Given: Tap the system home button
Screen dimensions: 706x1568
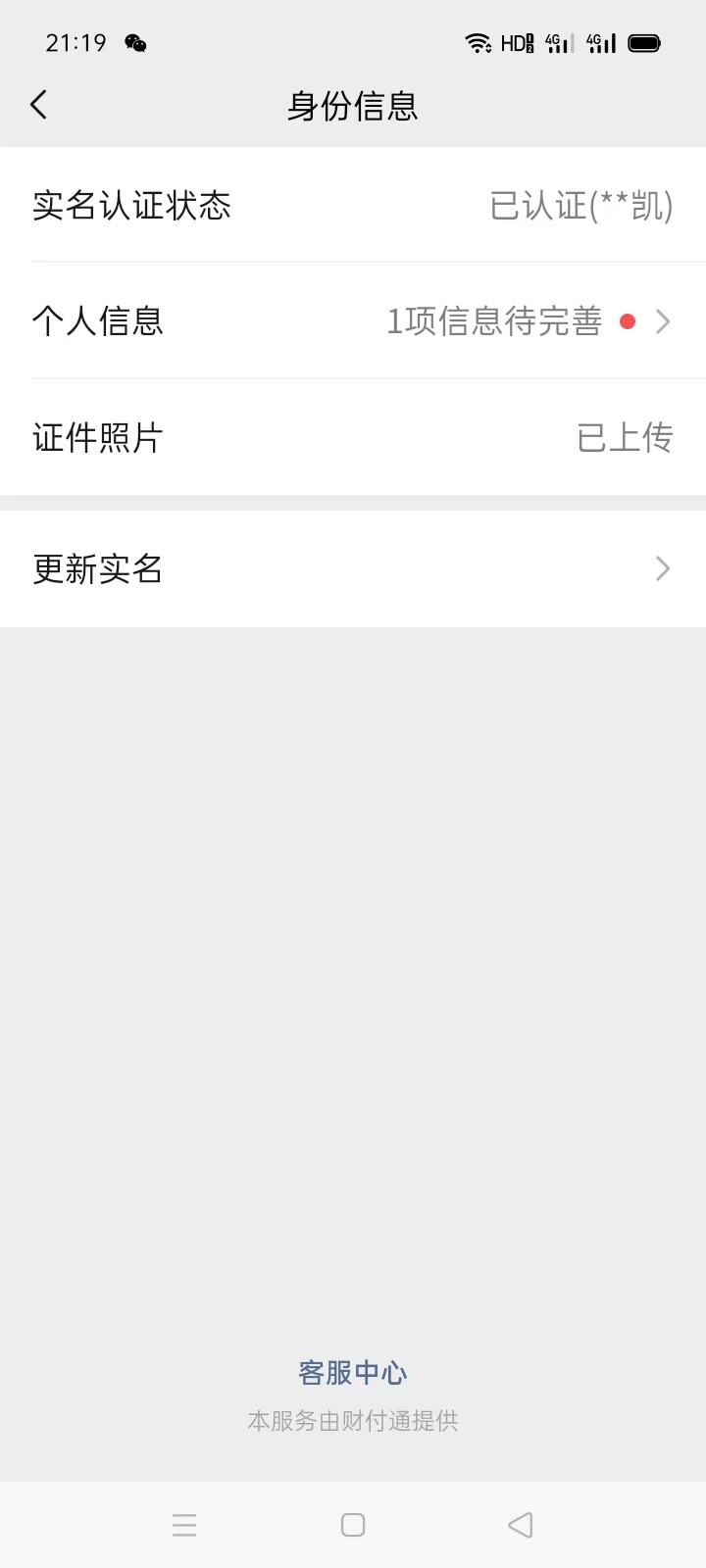Looking at the screenshot, I should click(x=353, y=1525).
